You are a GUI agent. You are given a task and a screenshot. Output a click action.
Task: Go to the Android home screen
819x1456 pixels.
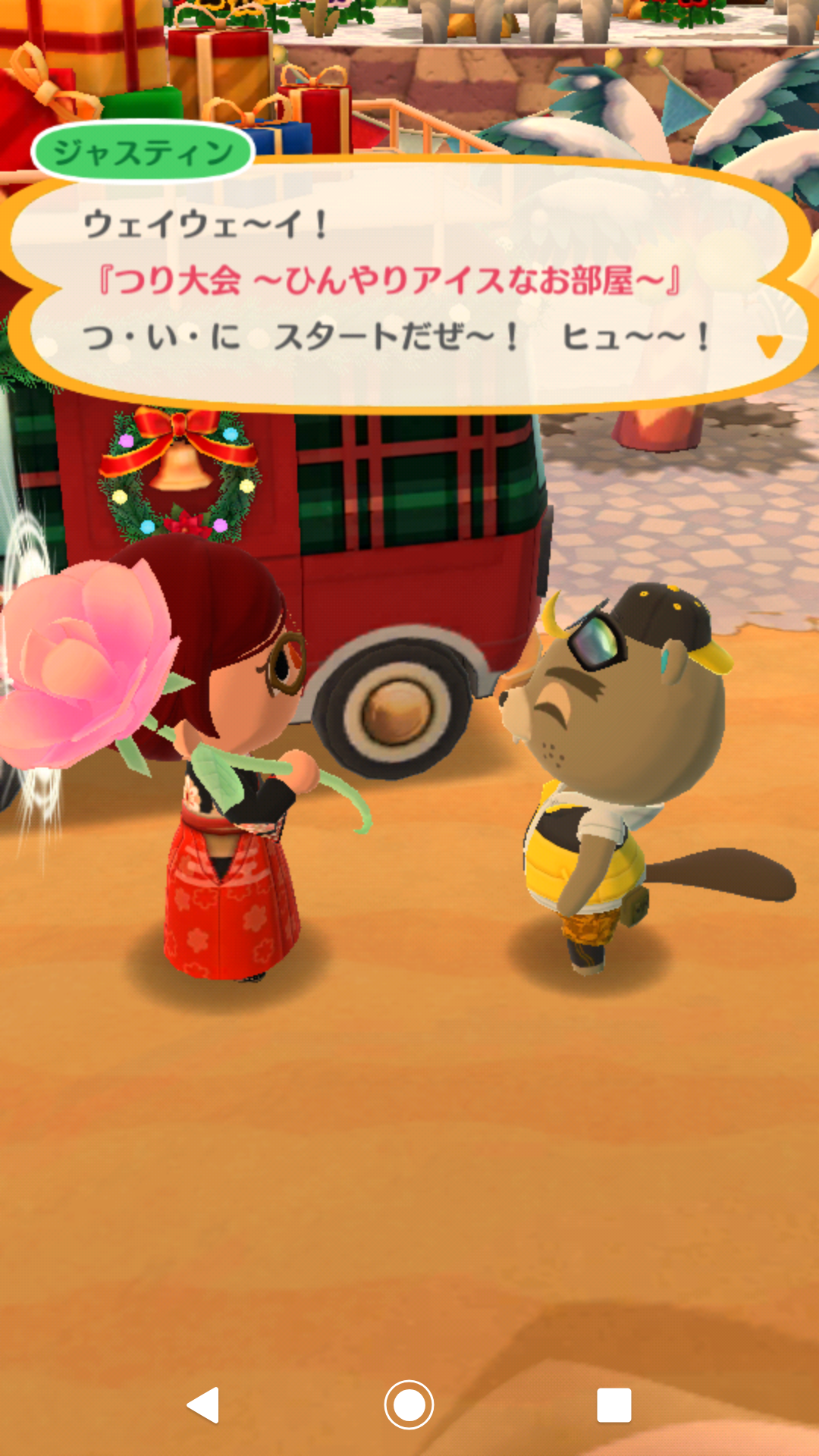pos(409,1405)
